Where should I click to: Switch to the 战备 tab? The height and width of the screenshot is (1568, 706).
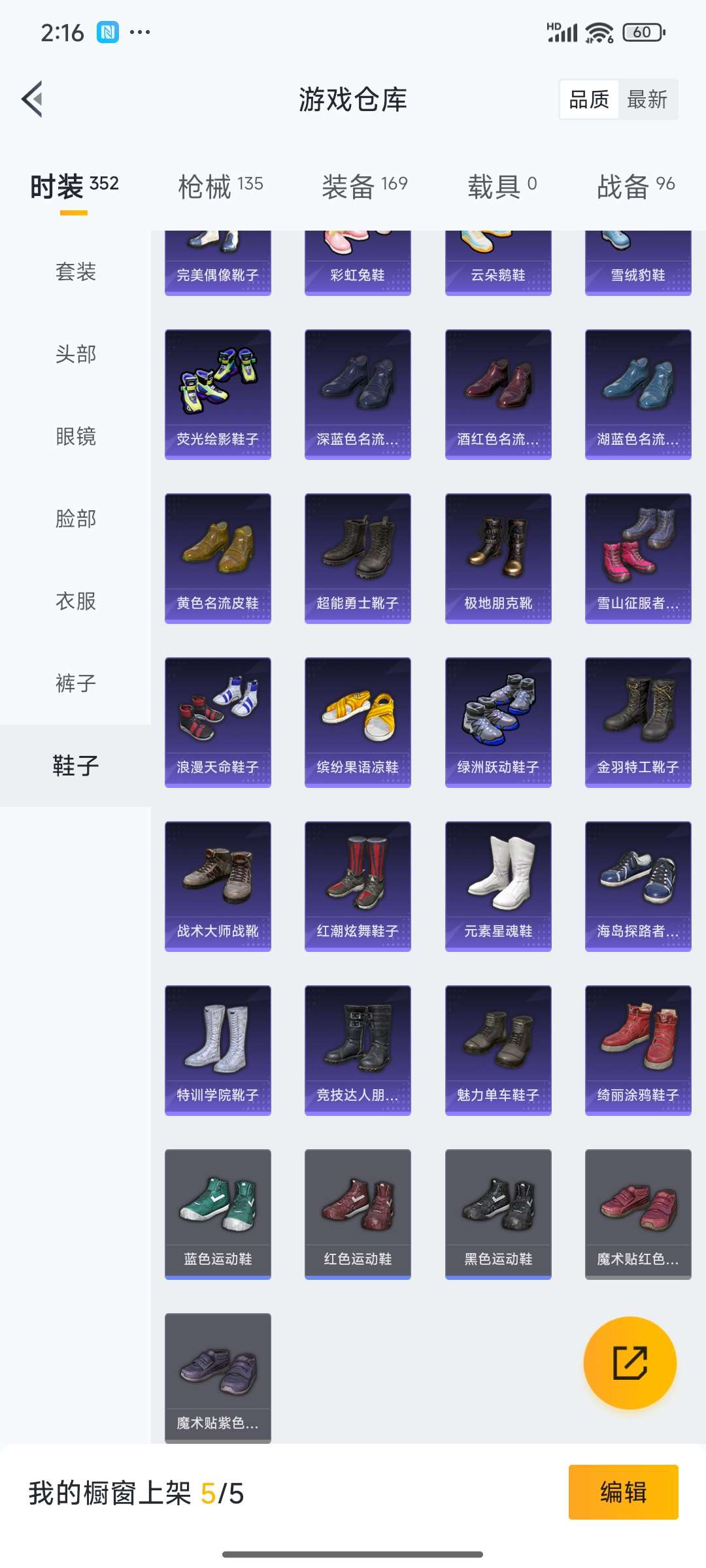coord(635,186)
